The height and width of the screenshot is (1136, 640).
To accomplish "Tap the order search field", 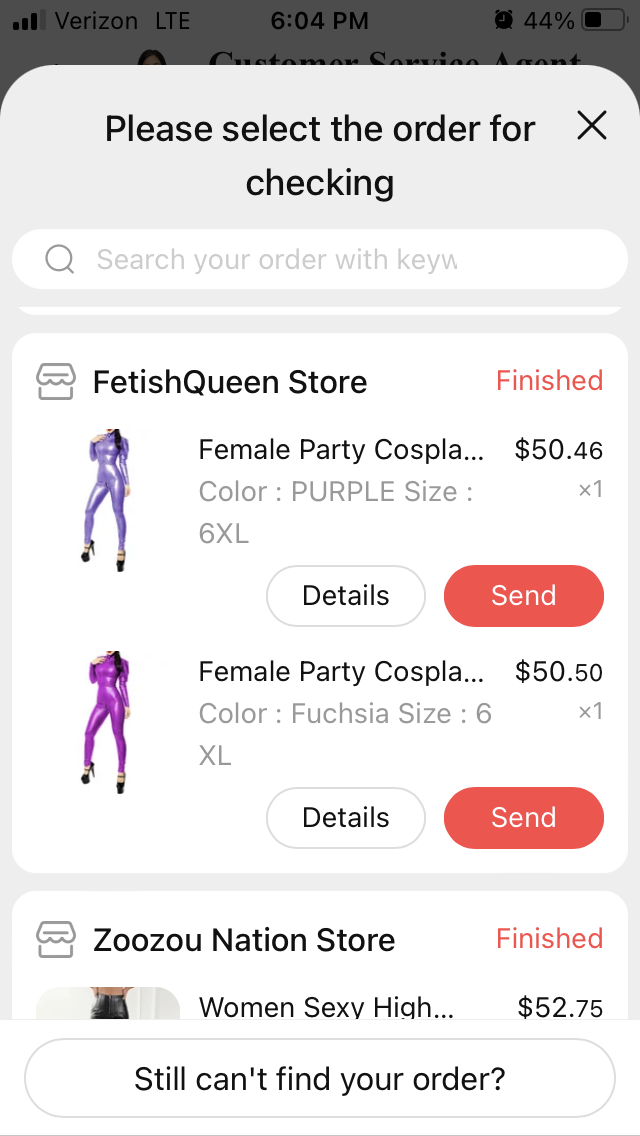I will [x=320, y=260].
